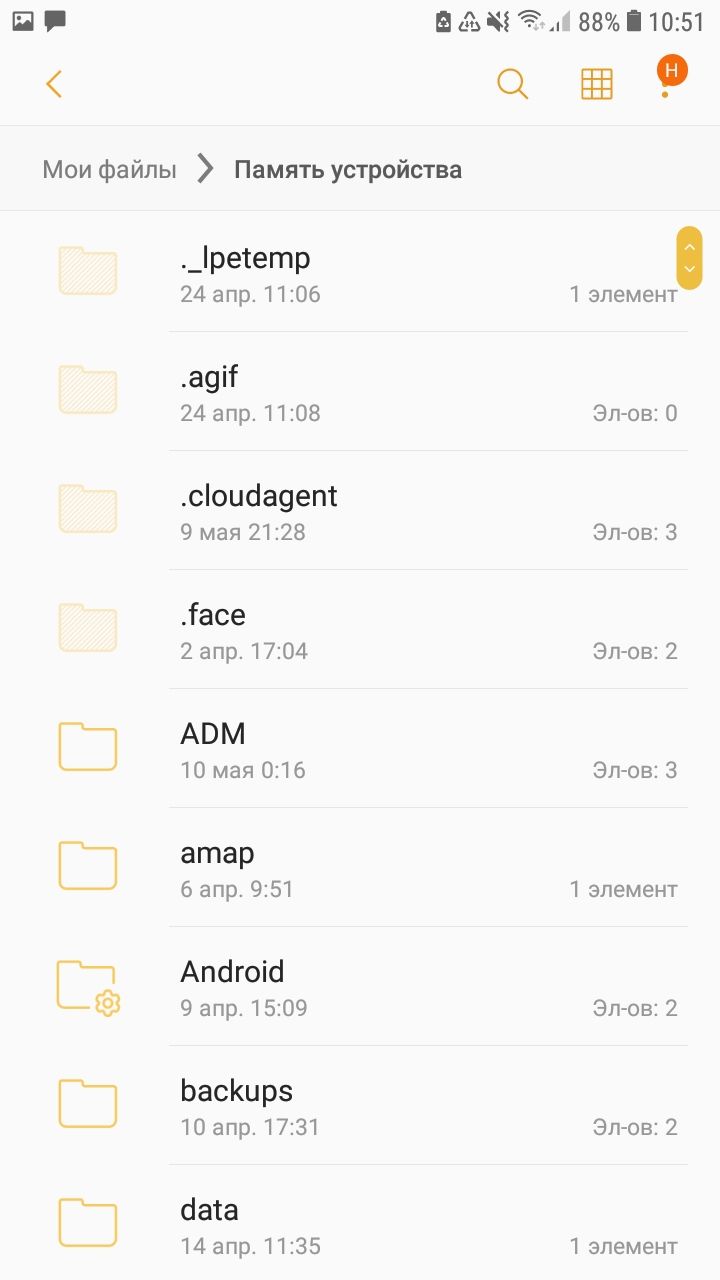This screenshot has height=1280, width=720.
Task: Open the ADM folder
Action: click(360, 748)
